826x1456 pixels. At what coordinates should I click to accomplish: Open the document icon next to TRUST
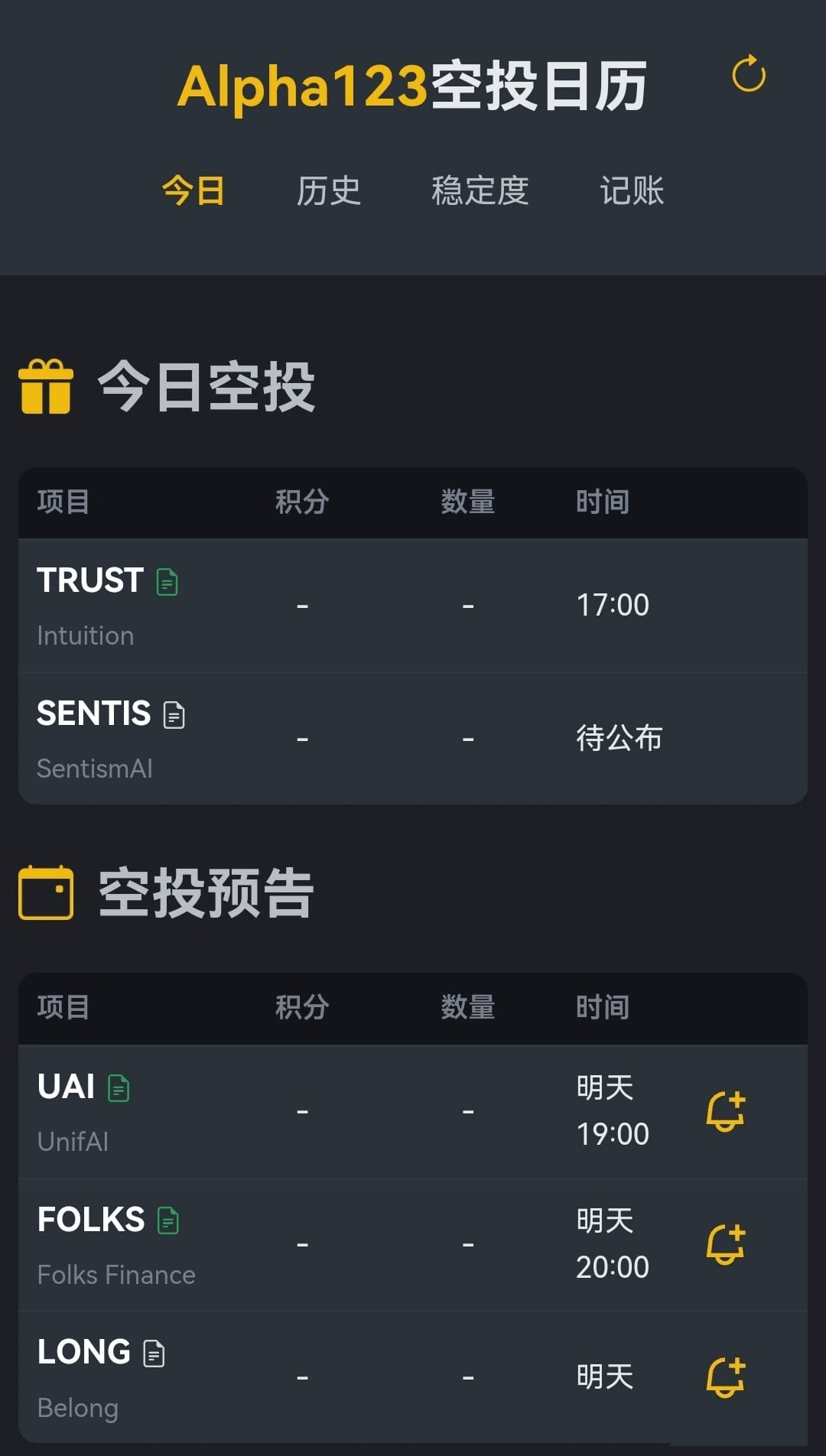(167, 582)
